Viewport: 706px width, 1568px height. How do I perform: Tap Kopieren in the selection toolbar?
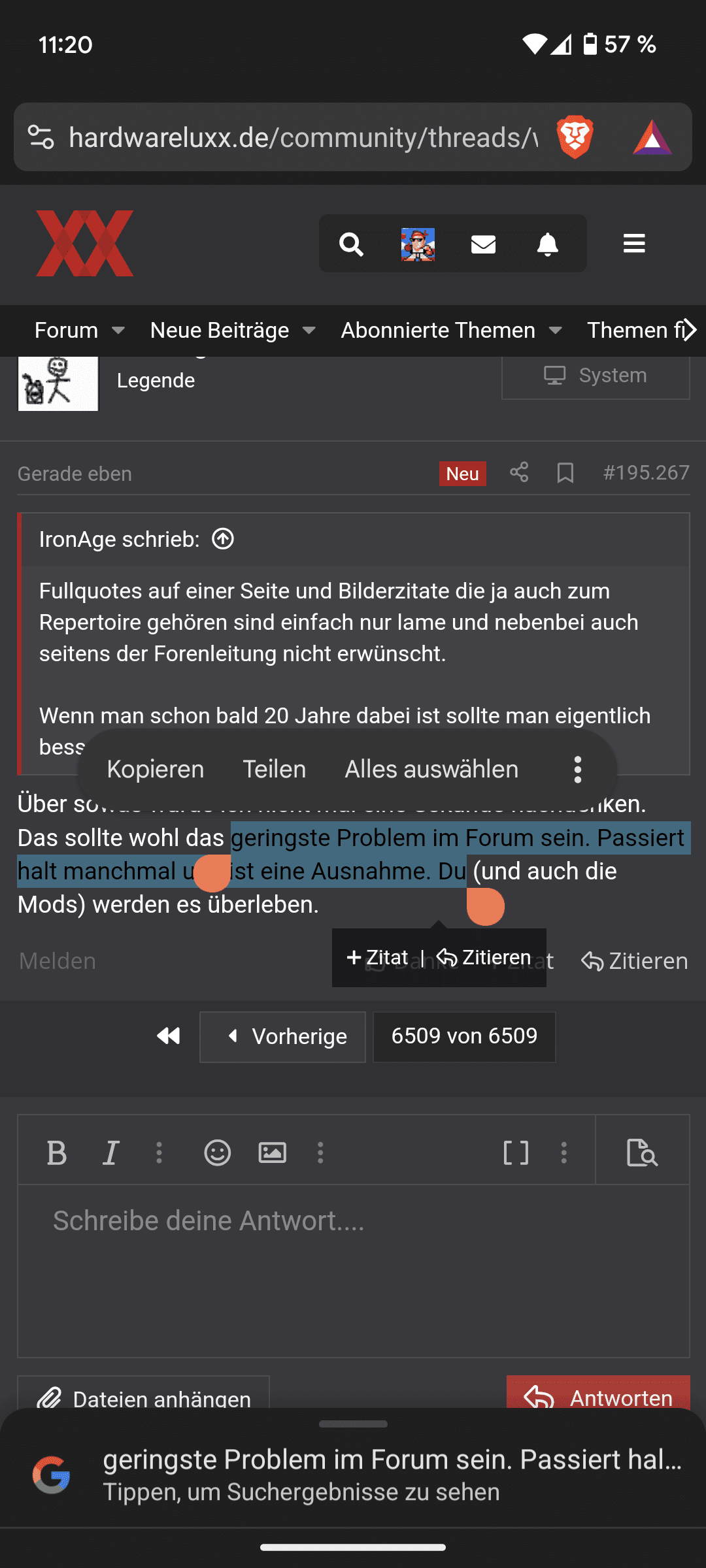pyautogui.click(x=156, y=770)
